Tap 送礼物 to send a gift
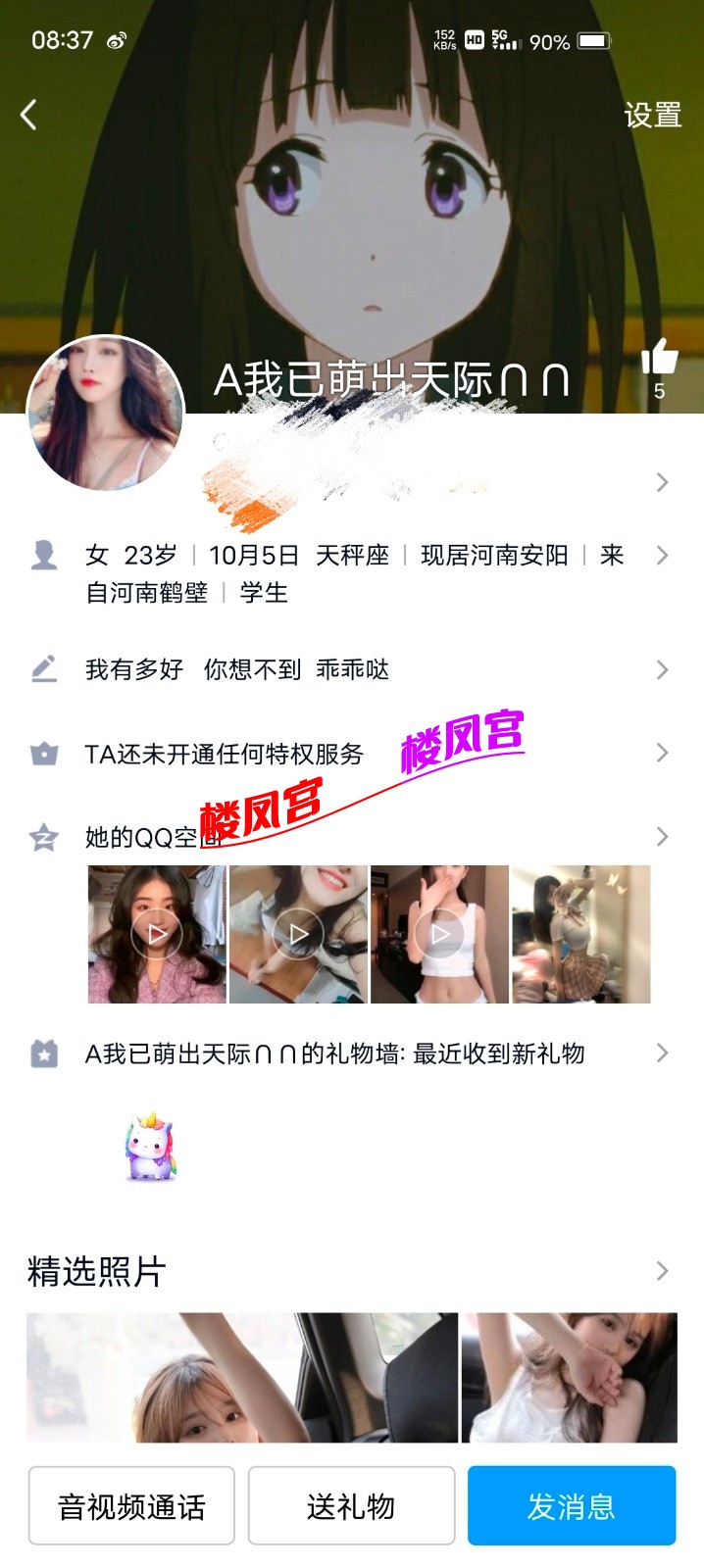The width and height of the screenshot is (704, 1568). [351, 1505]
